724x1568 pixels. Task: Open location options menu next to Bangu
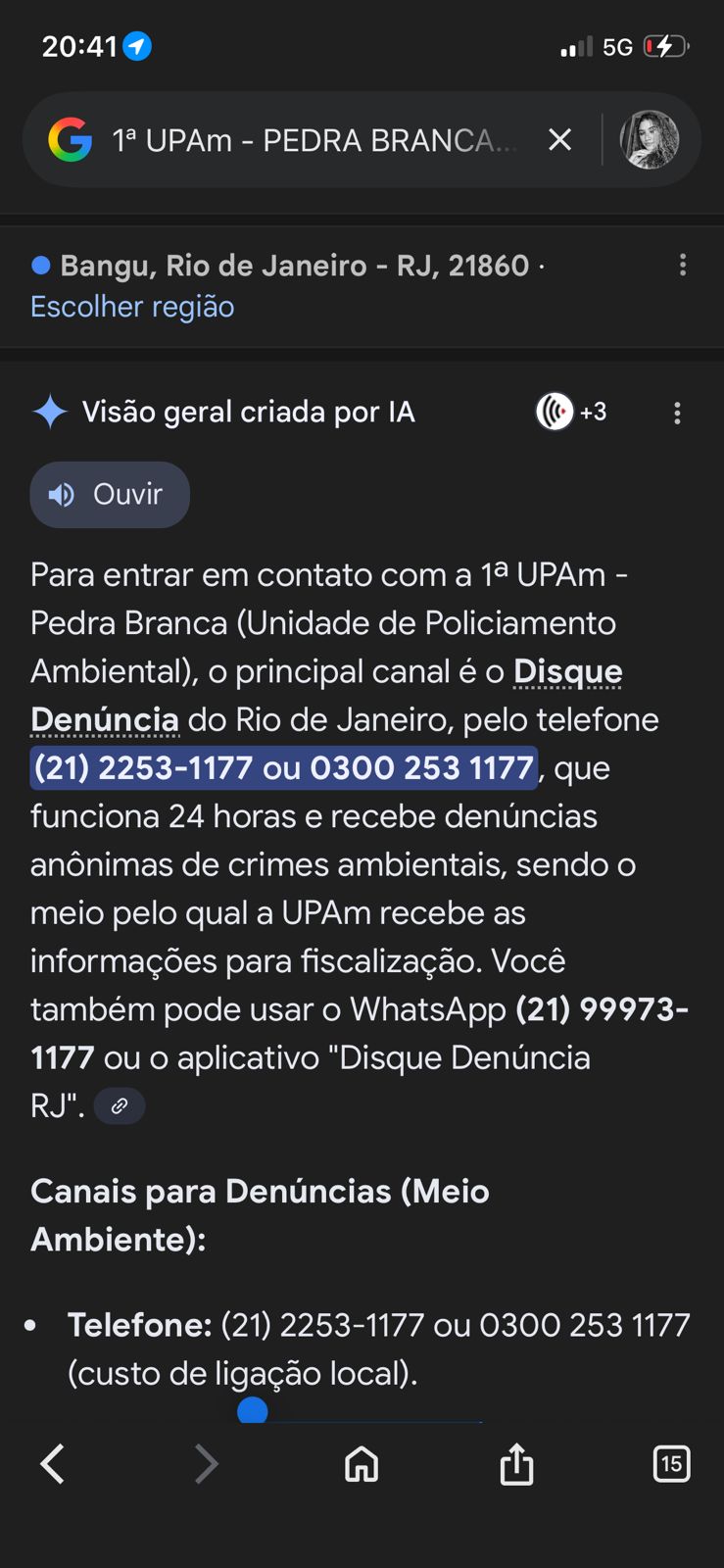[683, 266]
